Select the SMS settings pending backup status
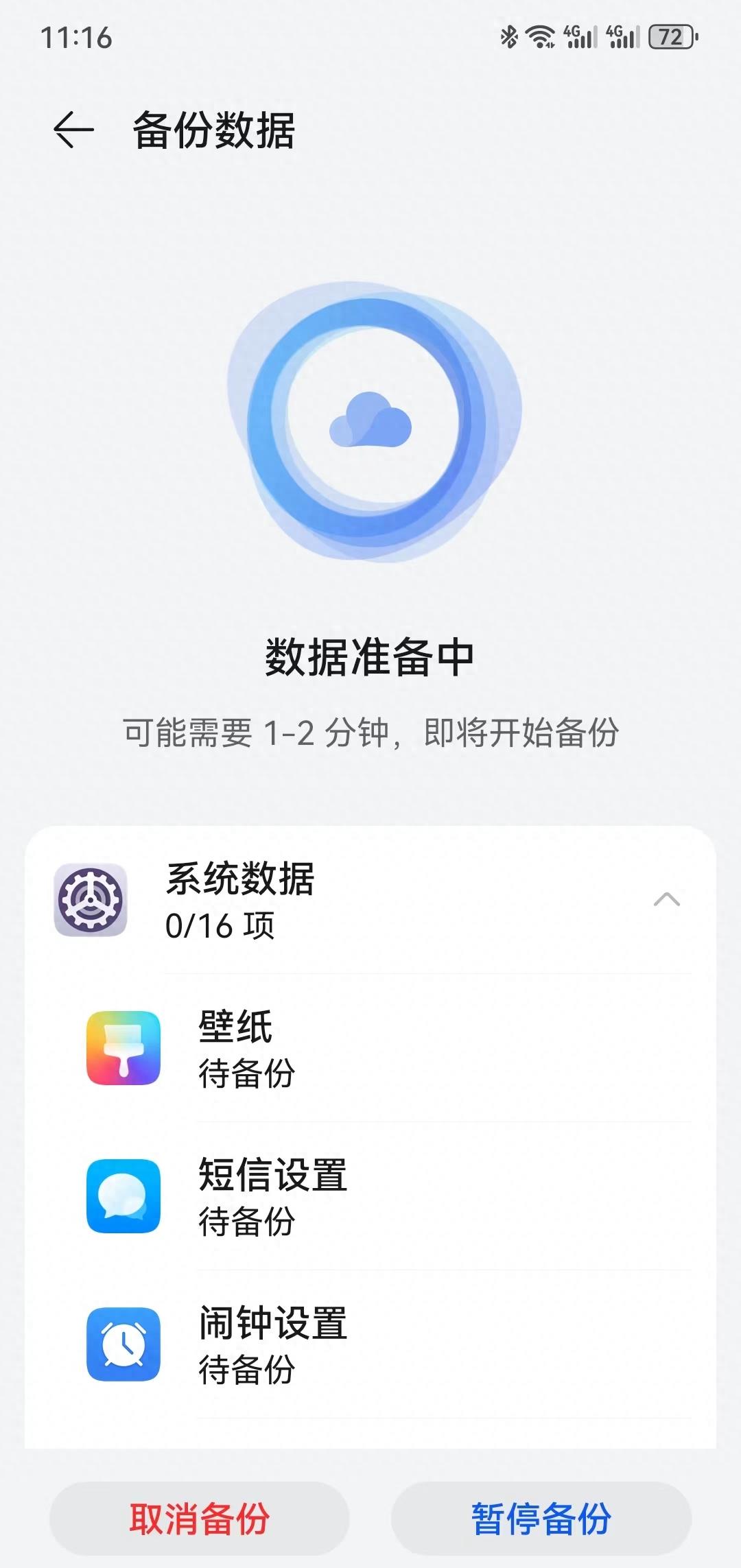 (x=245, y=1221)
